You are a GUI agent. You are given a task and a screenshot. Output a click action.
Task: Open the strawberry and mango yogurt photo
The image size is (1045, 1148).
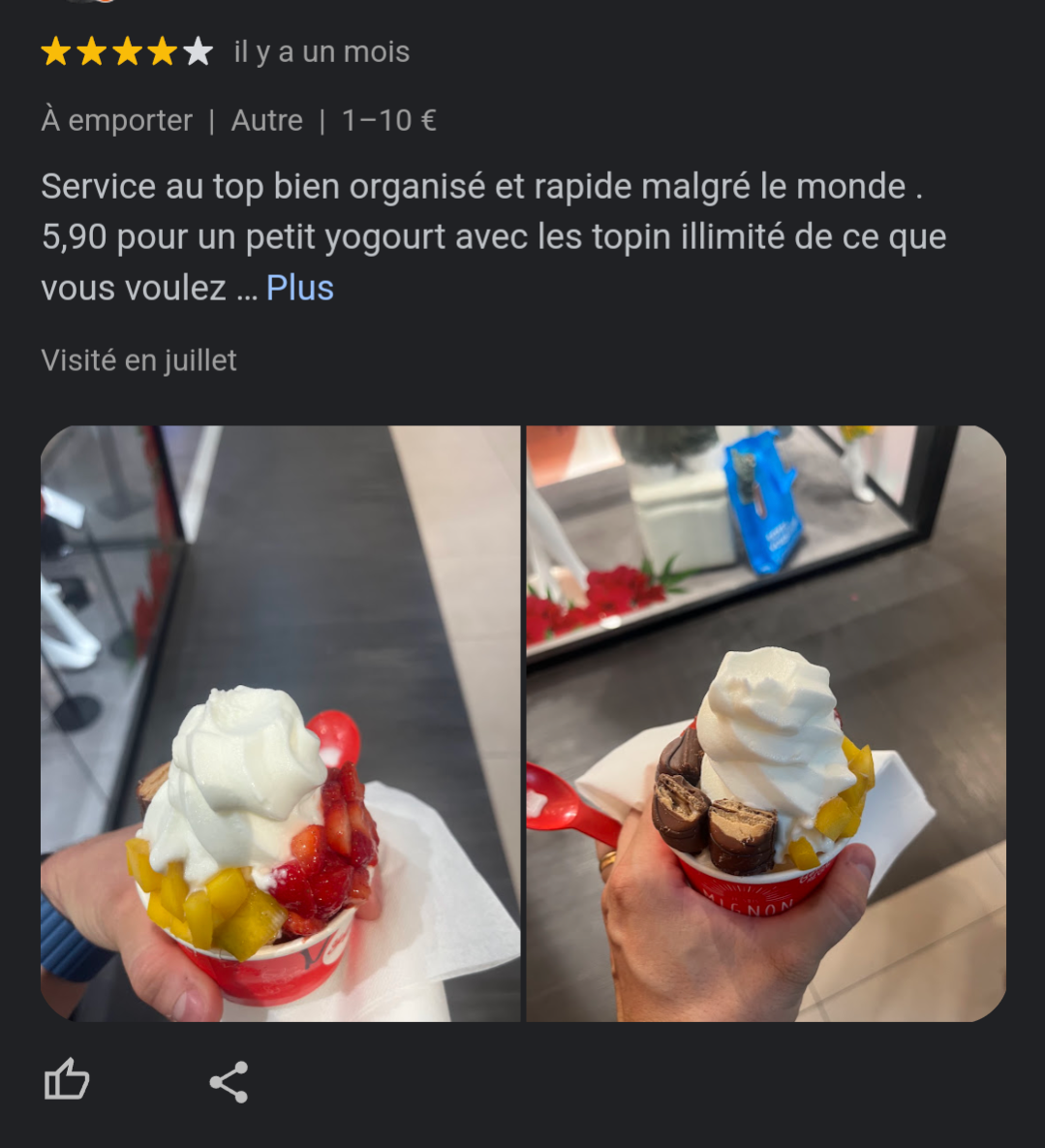pyautogui.click(x=280, y=724)
